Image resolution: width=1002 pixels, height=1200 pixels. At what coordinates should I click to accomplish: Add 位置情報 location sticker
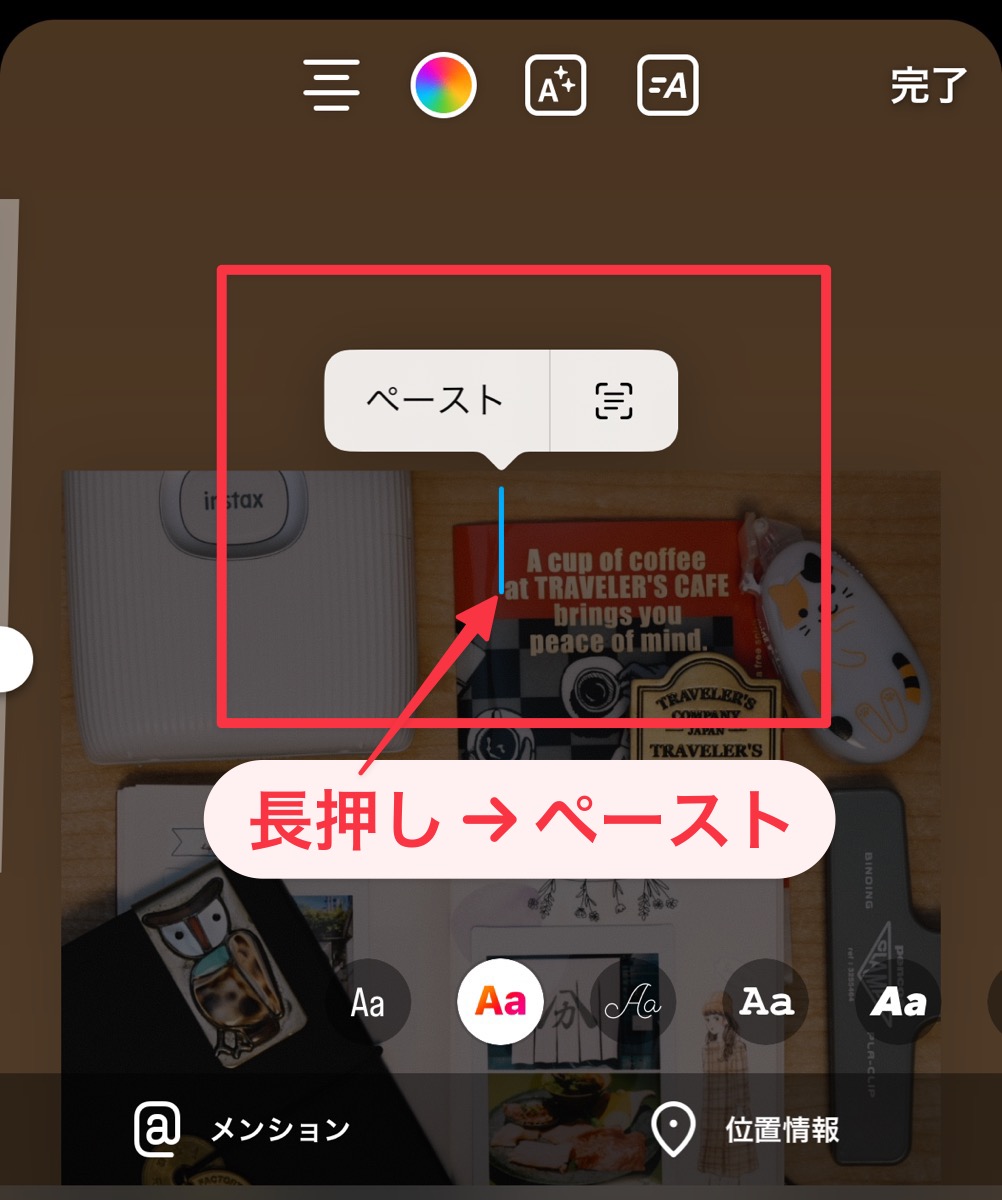tap(745, 1130)
